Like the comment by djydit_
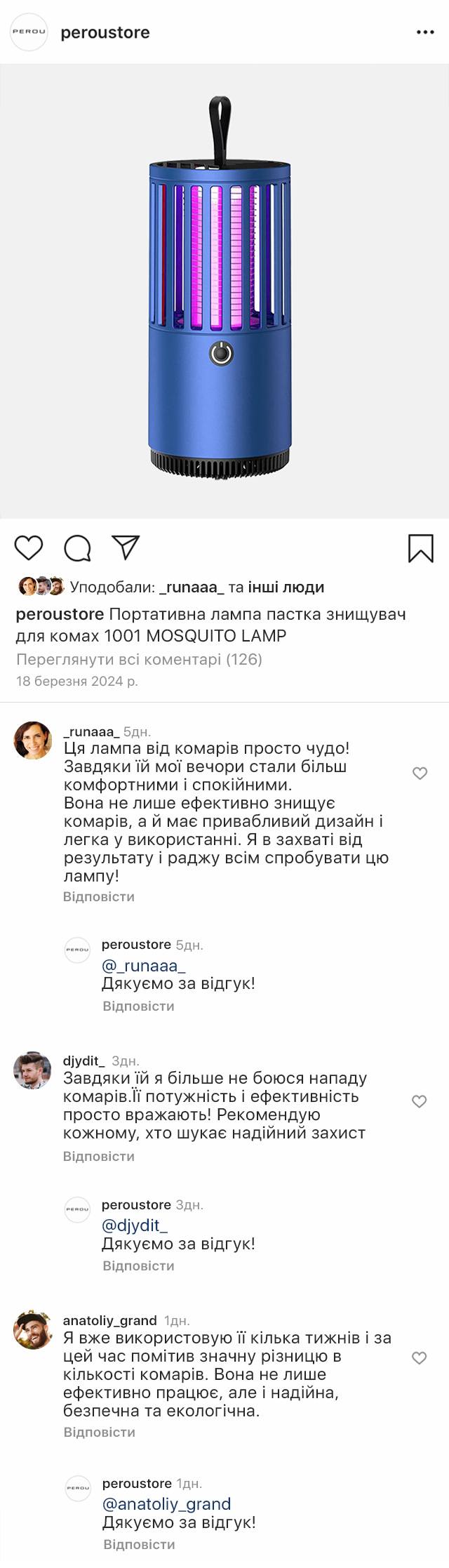The width and height of the screenshot is (449, 1568). [x=420, y=1101]
